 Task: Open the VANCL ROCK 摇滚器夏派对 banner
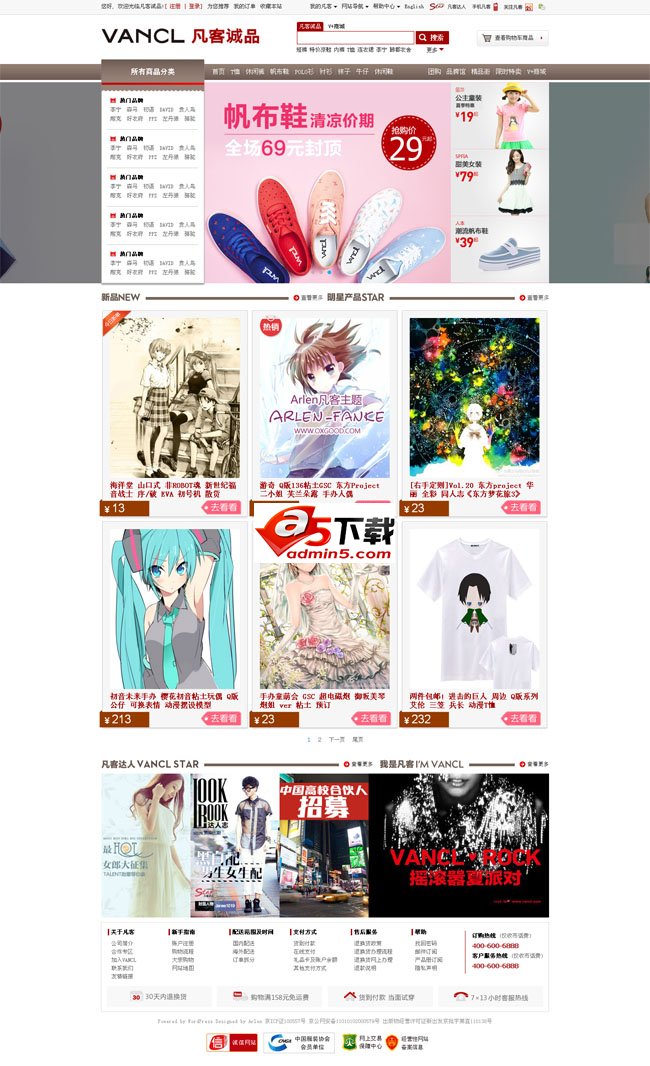464,845
